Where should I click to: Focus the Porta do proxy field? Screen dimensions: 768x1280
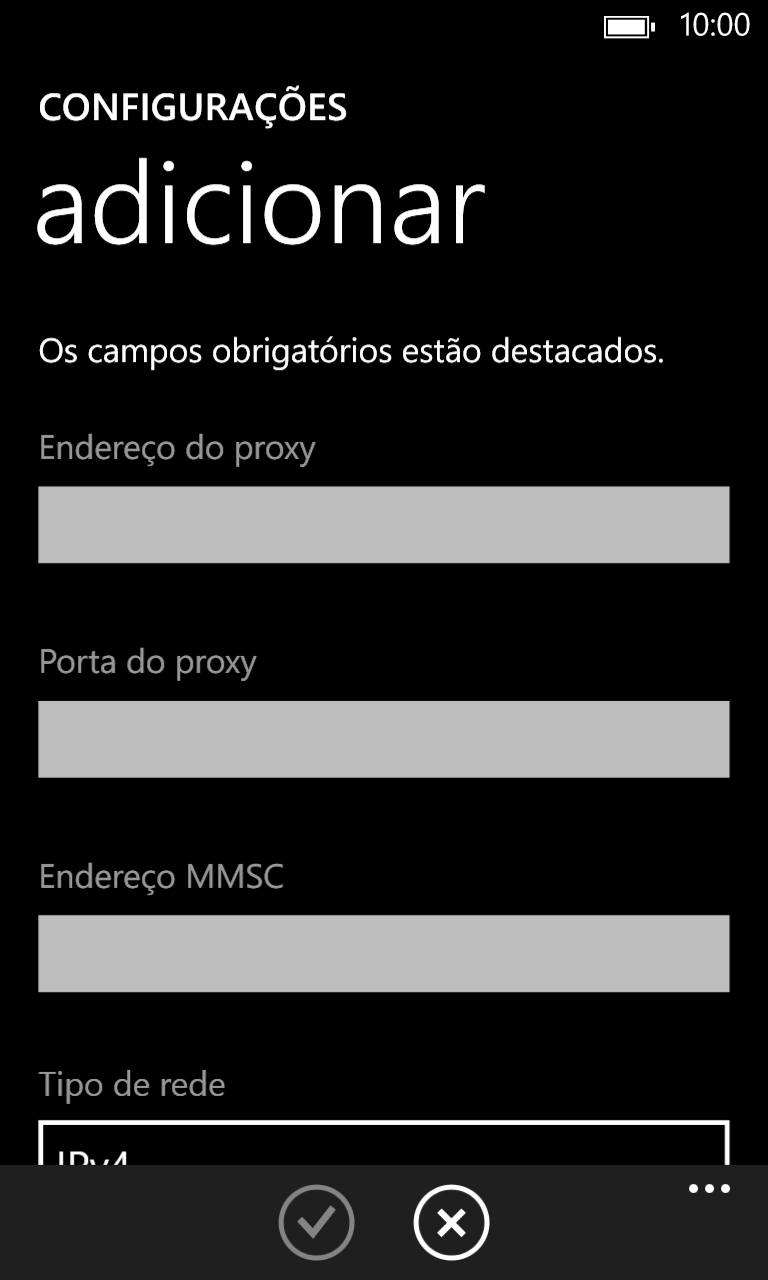[x=384, y=739]
